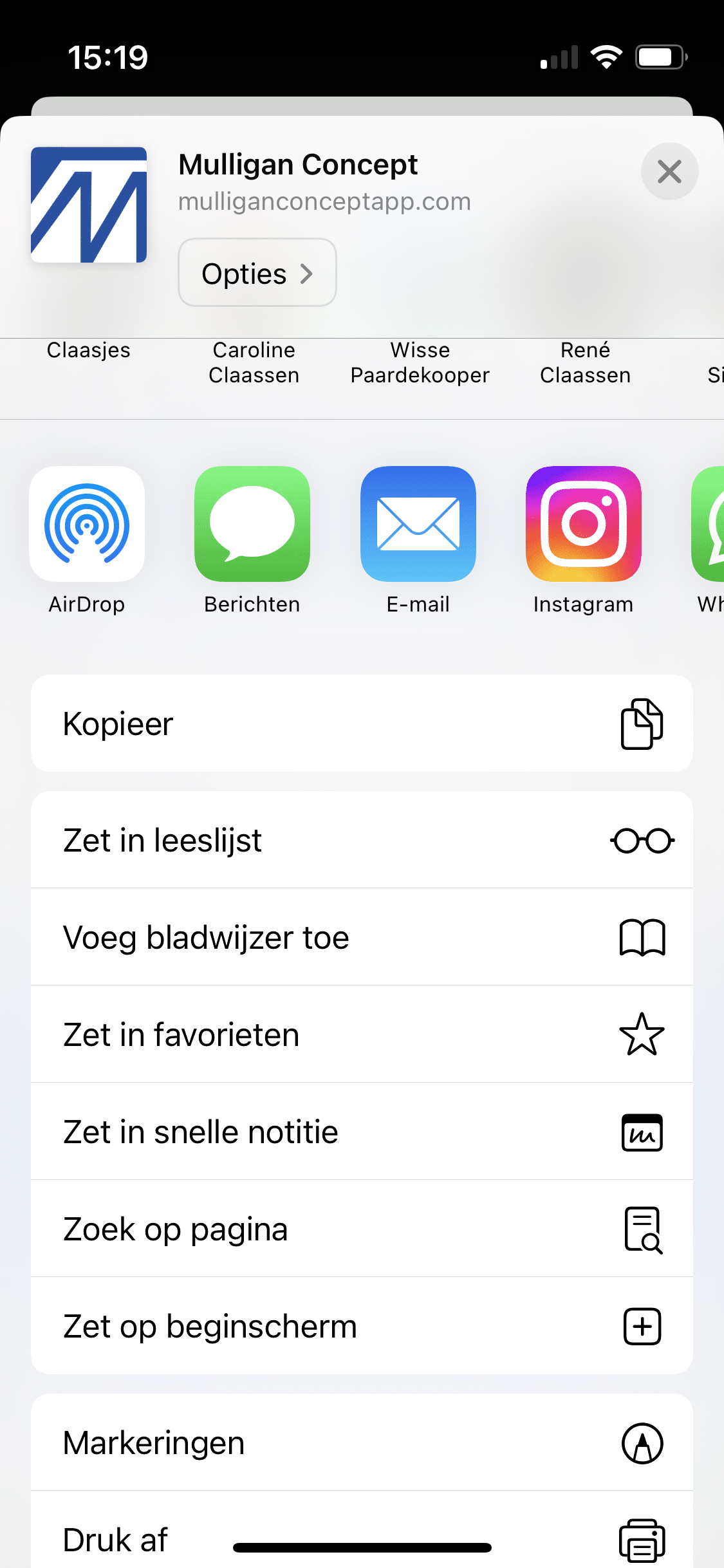Share to Instagram
Screen dimensions: 724x1568
(584, 541)
